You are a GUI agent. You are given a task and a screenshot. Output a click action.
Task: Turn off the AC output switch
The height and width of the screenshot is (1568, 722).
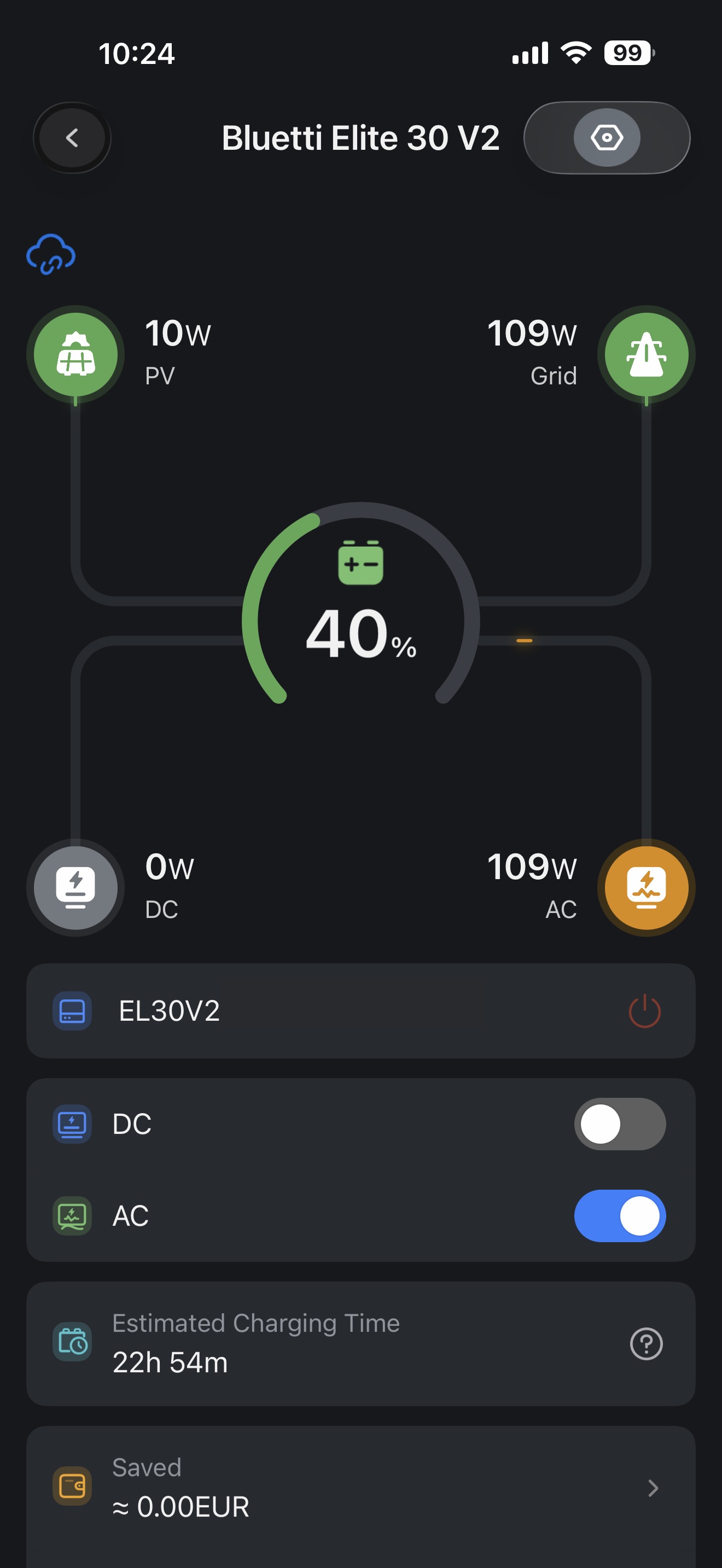coord(619,1216)
